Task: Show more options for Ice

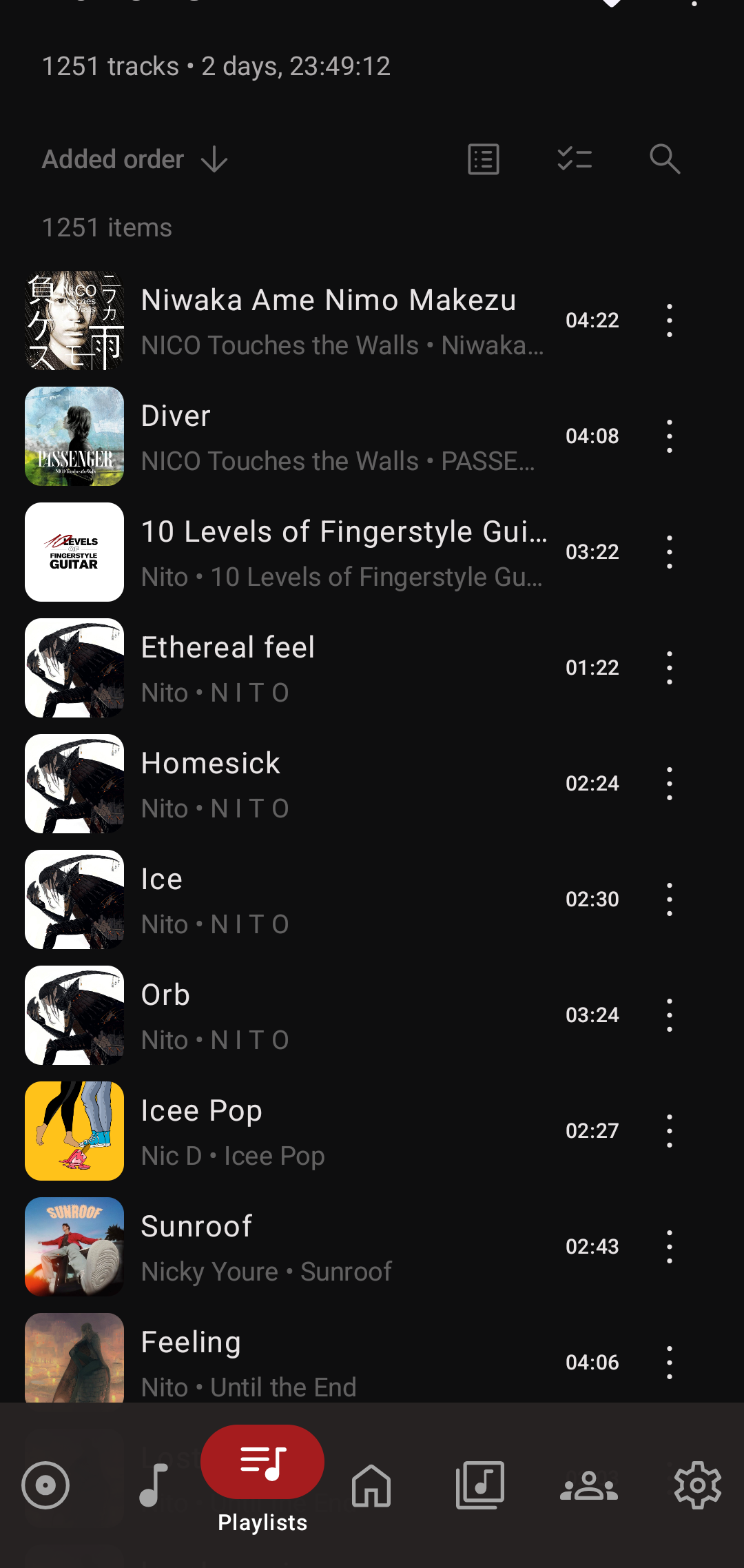Action: point(670,899)
